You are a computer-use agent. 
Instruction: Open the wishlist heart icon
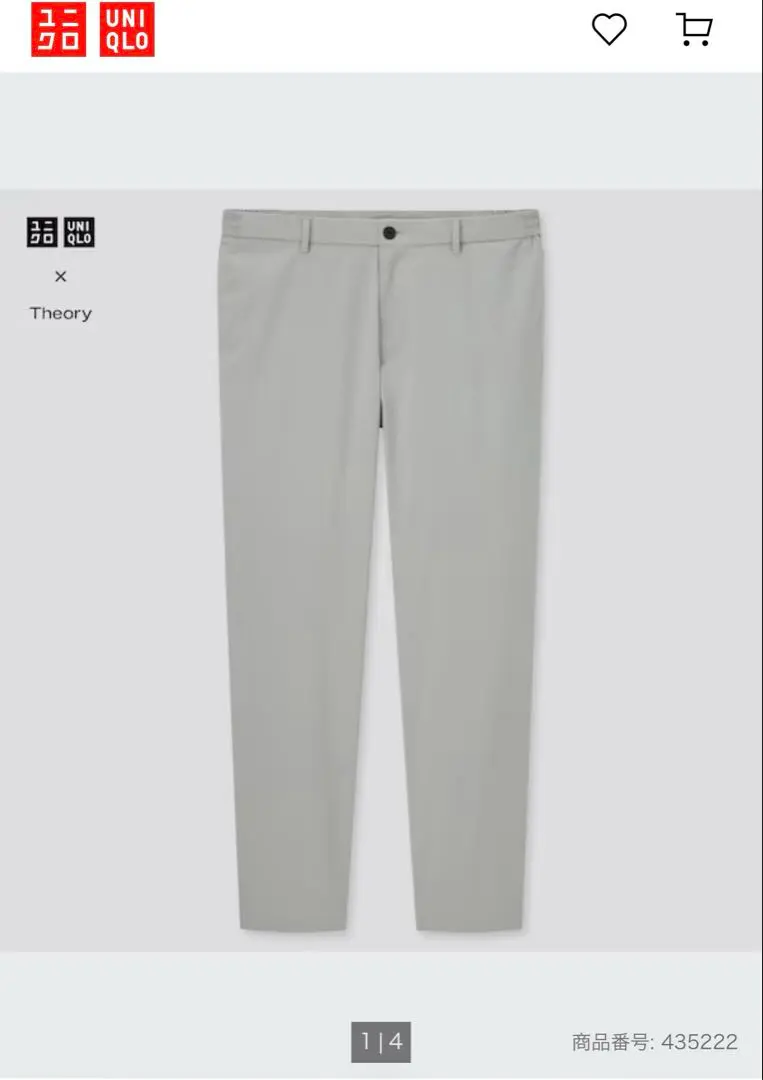pos(609,30)
